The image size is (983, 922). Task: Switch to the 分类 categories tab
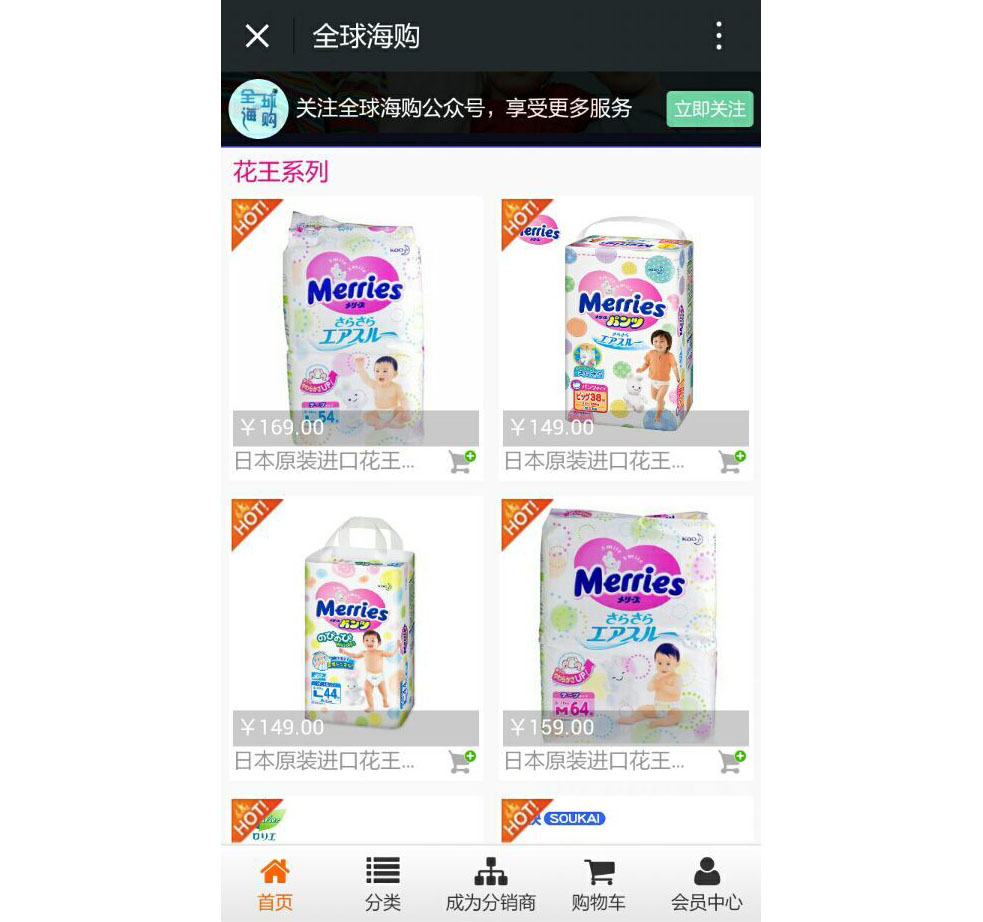click(382, 884)
